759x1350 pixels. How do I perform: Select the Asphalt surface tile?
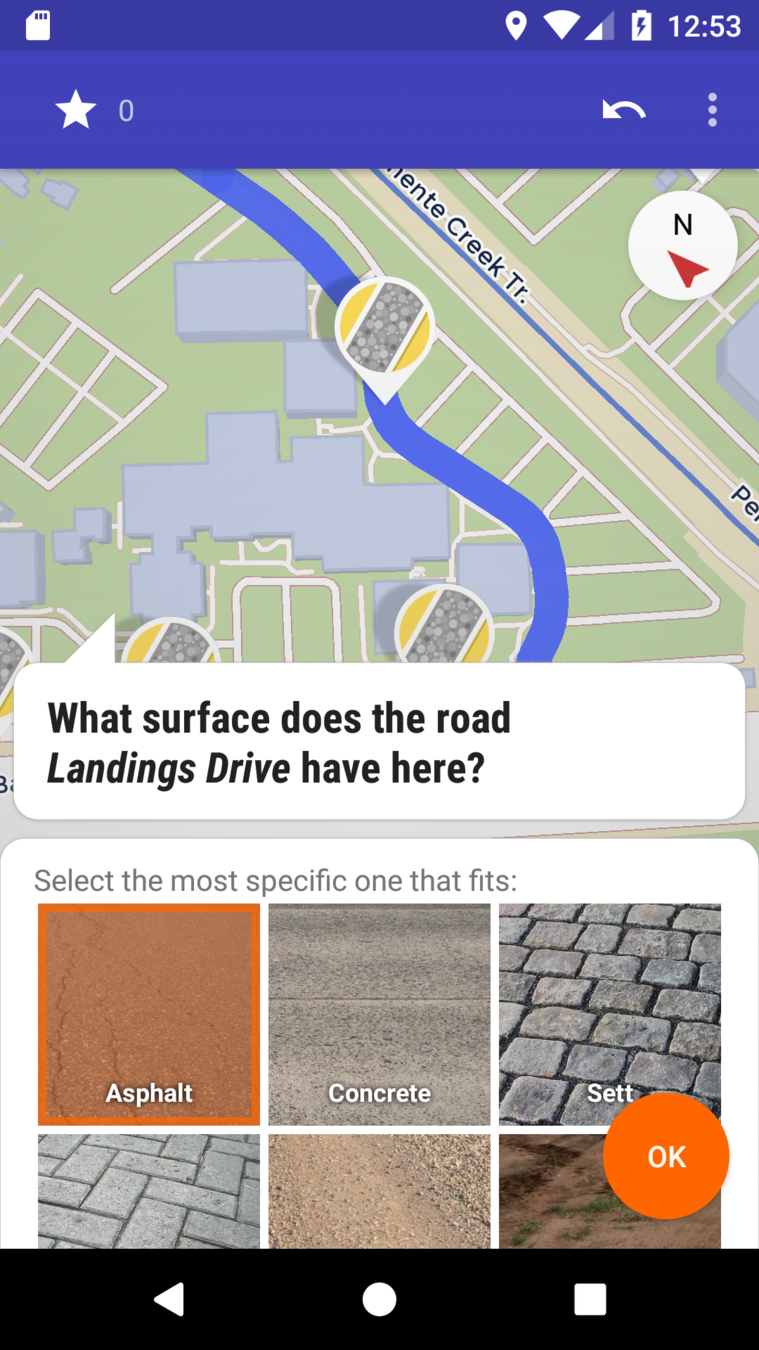(x=149, y=1014)
